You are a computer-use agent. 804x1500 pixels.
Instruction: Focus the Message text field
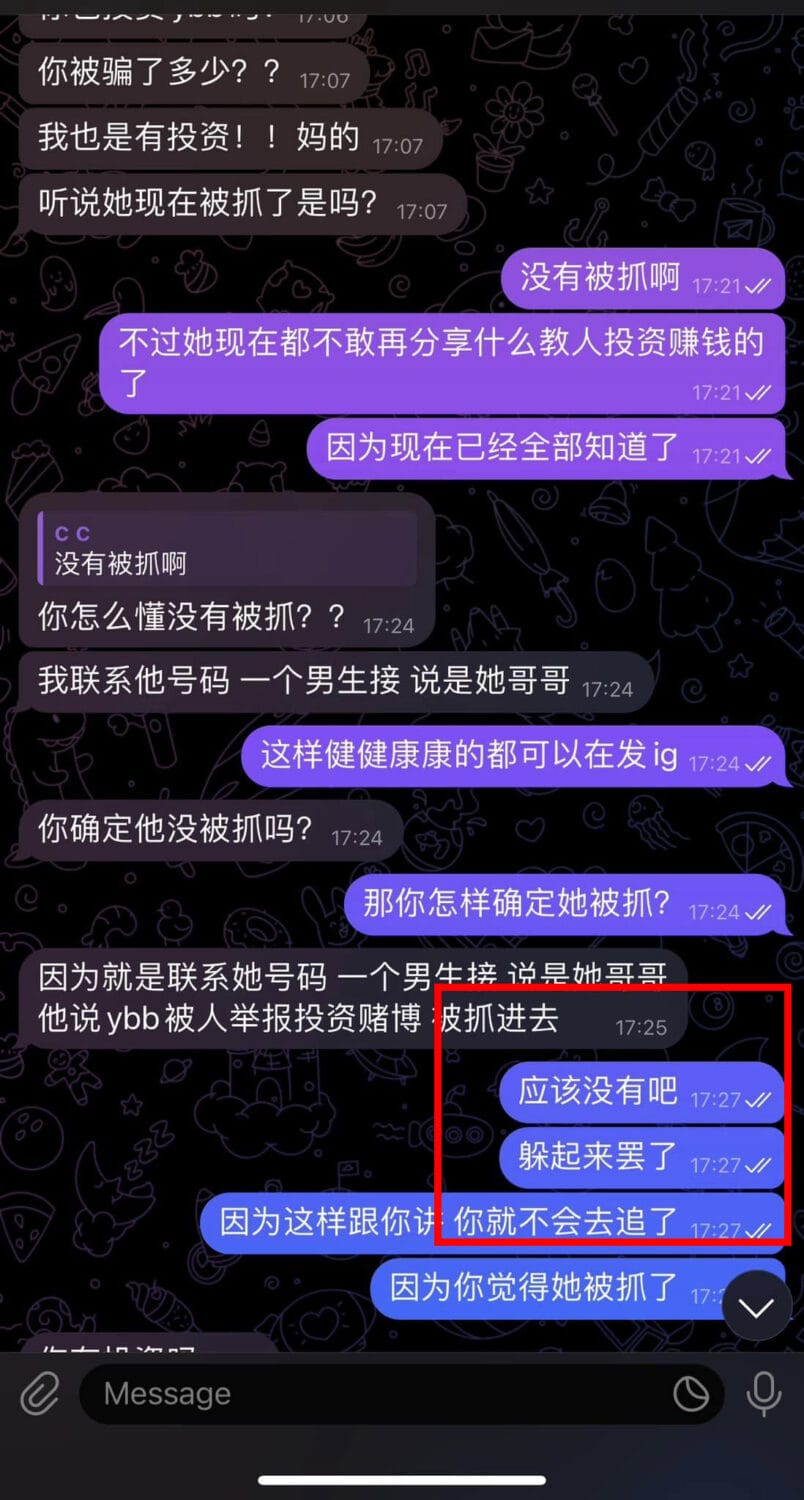(380, 1393)
